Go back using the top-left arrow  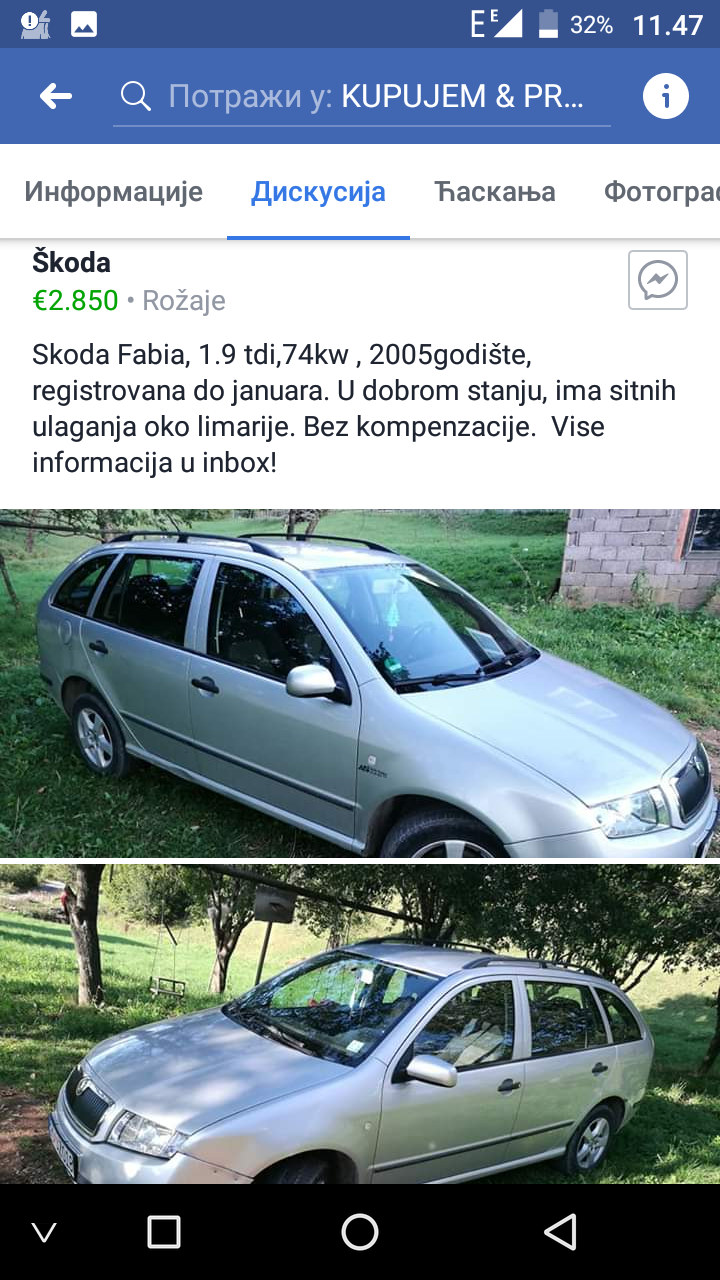[55, 96]
